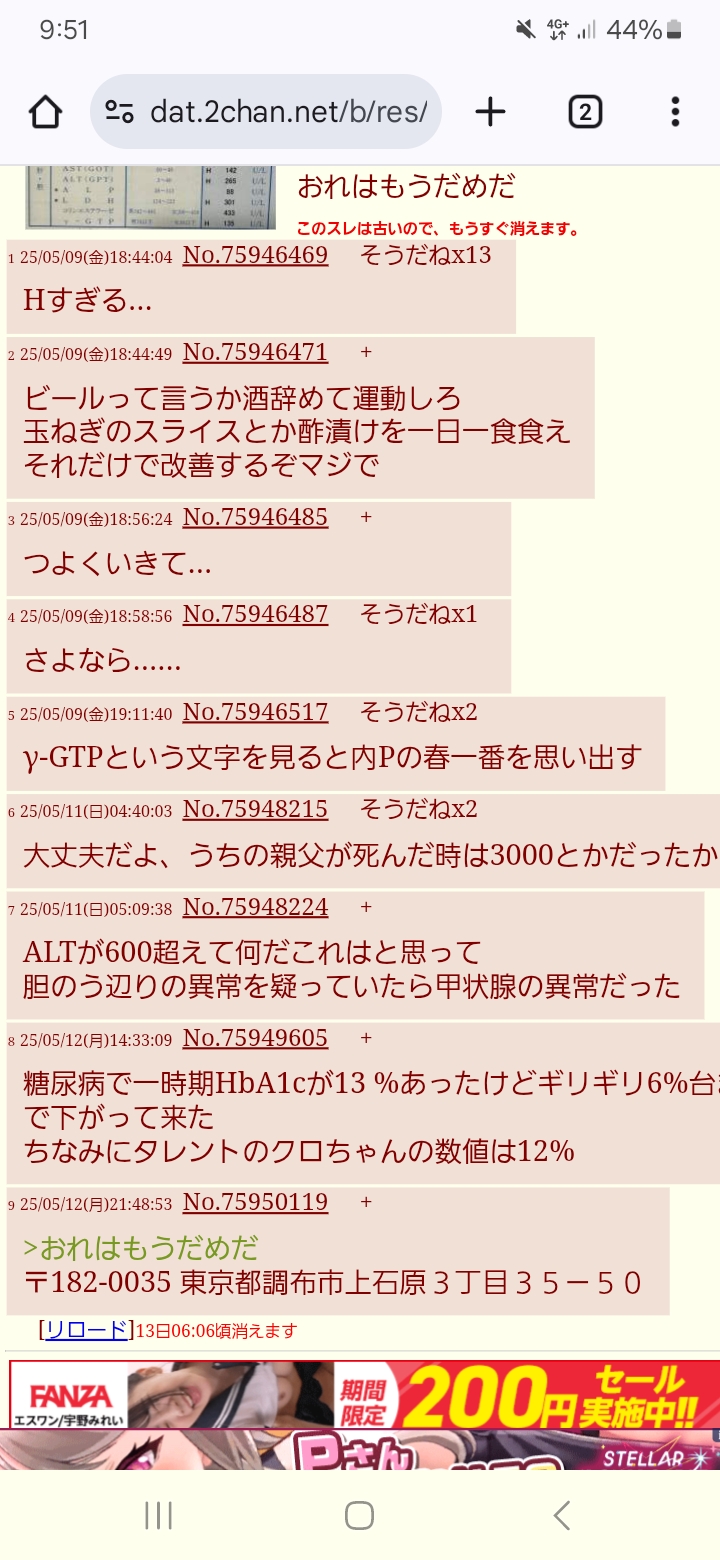Go back with the system back button
720x1560 pixels.
click(x=562, y=1515)
